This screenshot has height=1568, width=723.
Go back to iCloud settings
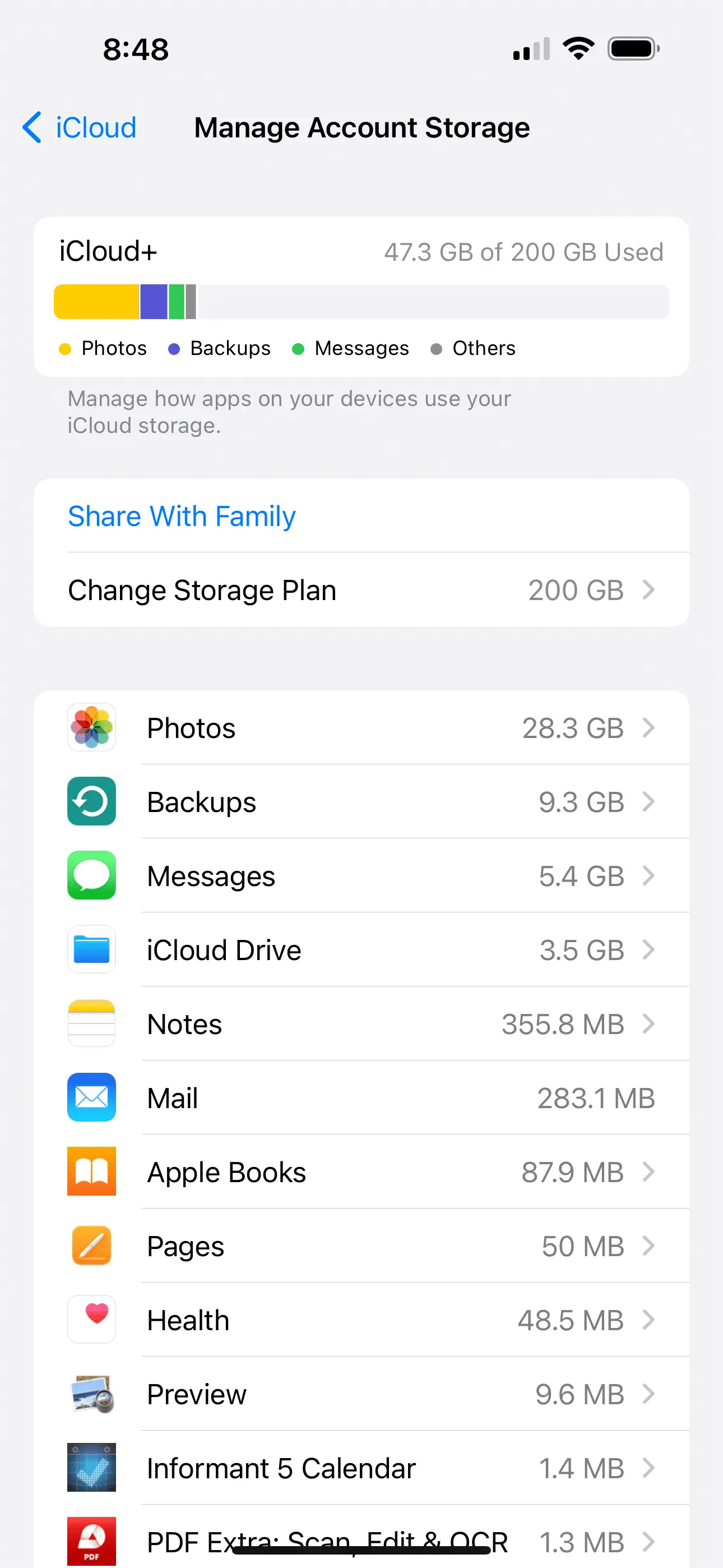point(80,128)
